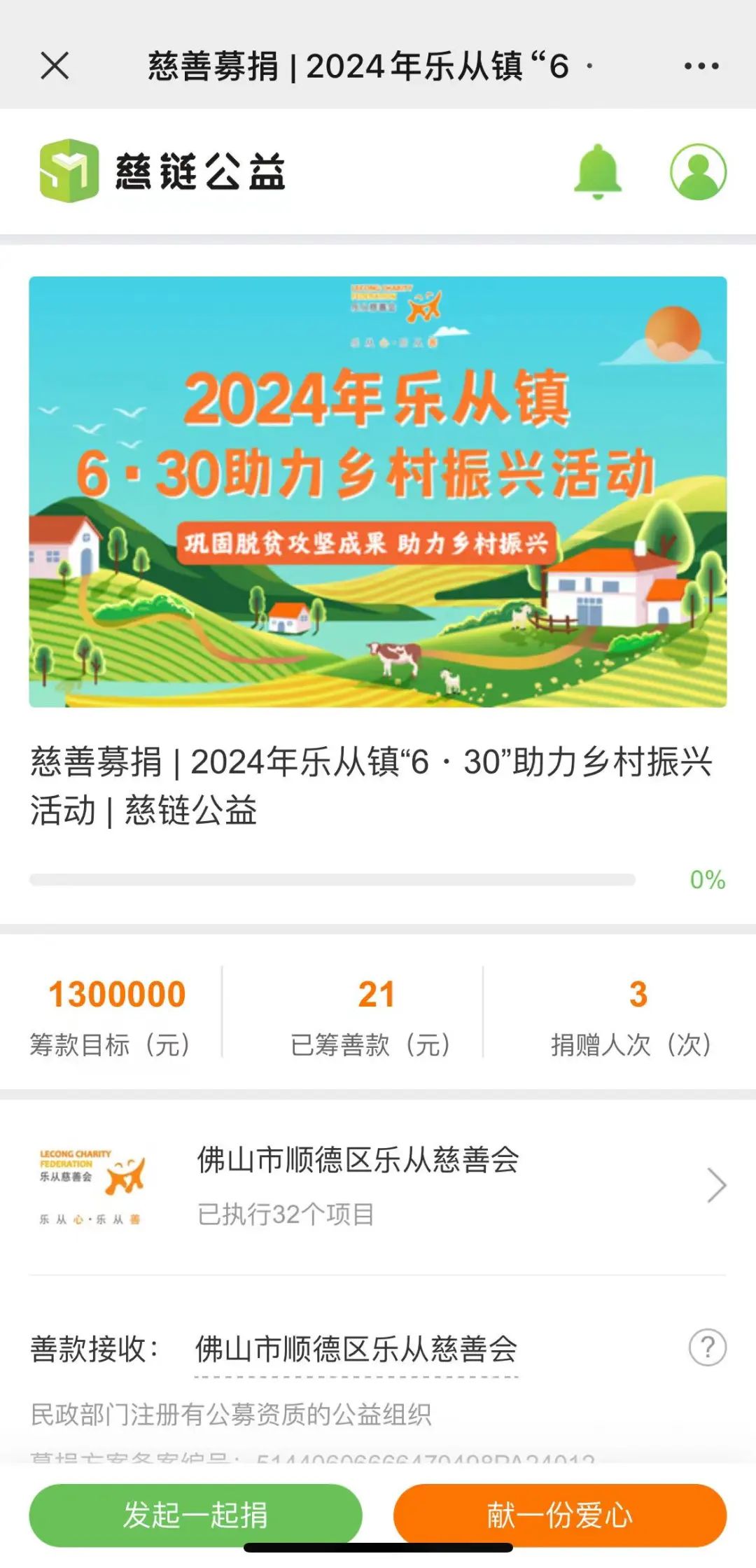Viewport: 756px width, 1568px height.
Task: Open the user profile icon
Action: [x=698, y=171]
